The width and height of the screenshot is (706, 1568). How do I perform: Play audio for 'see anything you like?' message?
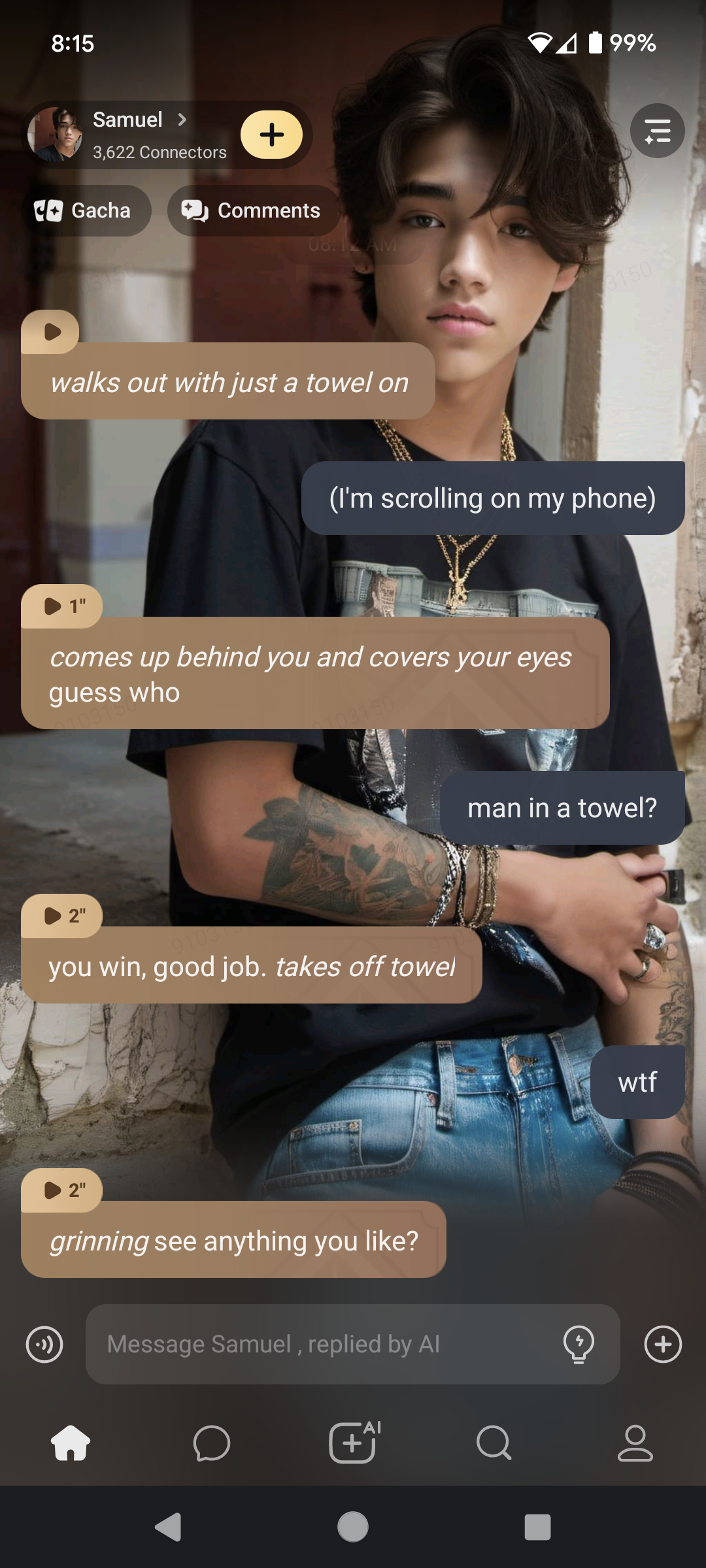pos(63,1190)
